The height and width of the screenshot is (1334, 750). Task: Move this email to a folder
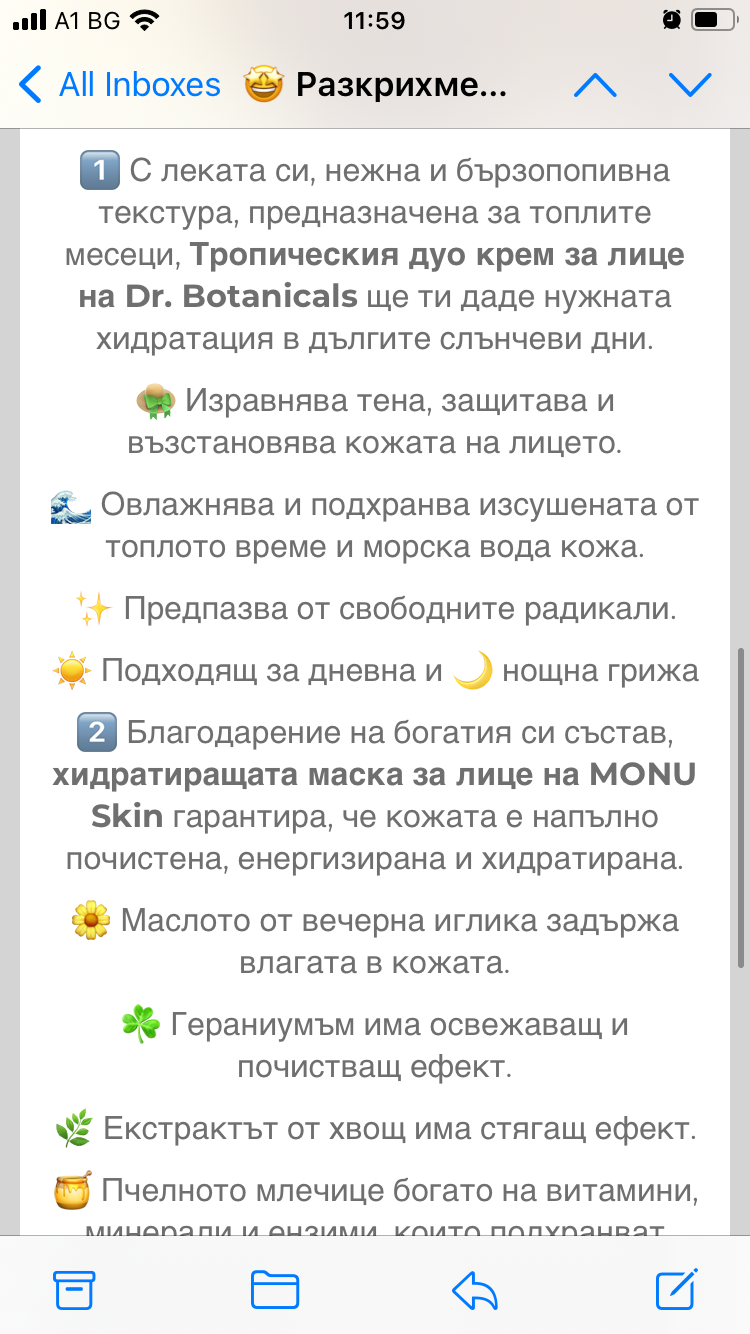click(x=275, y=1289)
